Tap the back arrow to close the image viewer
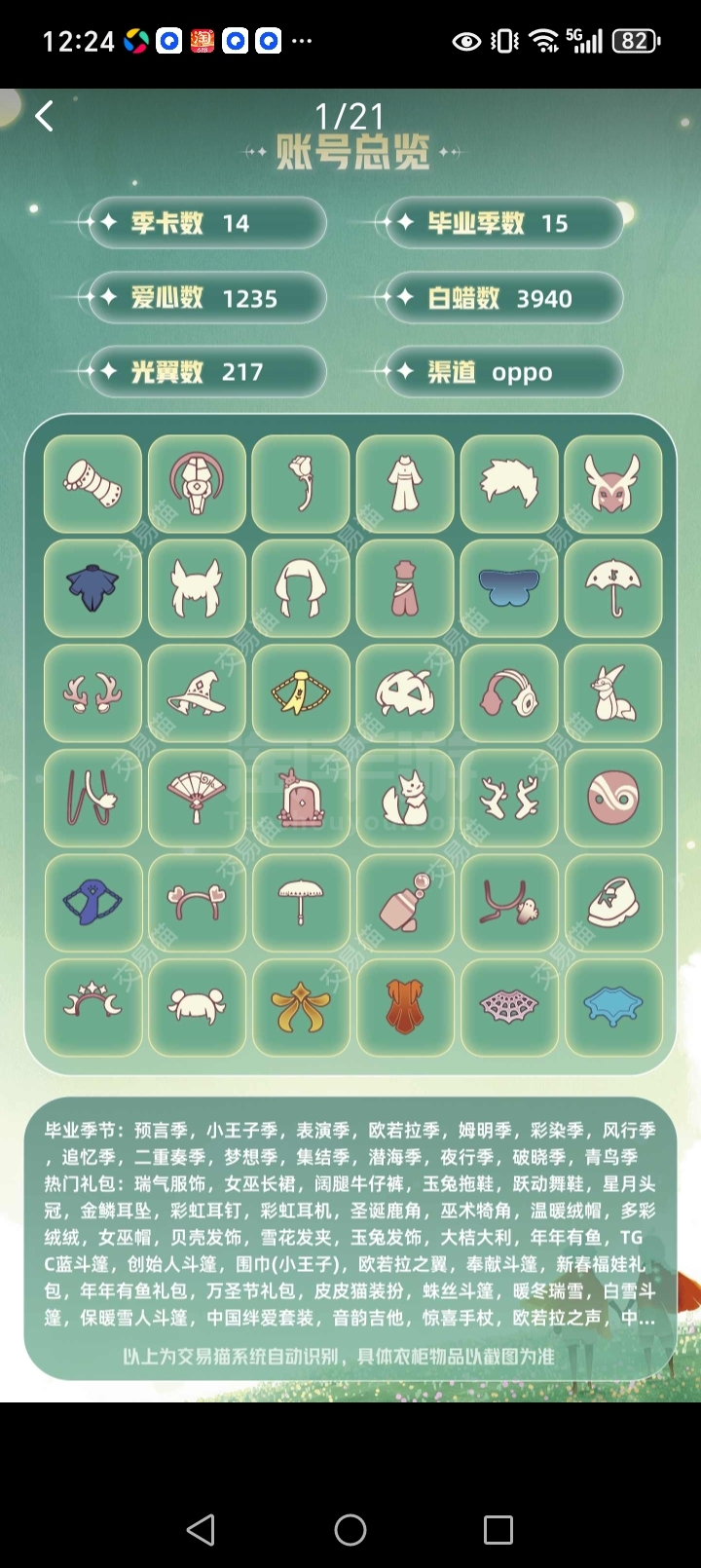Image resolution: width=701 pixels, height=1568 pixels. point(44,117)
